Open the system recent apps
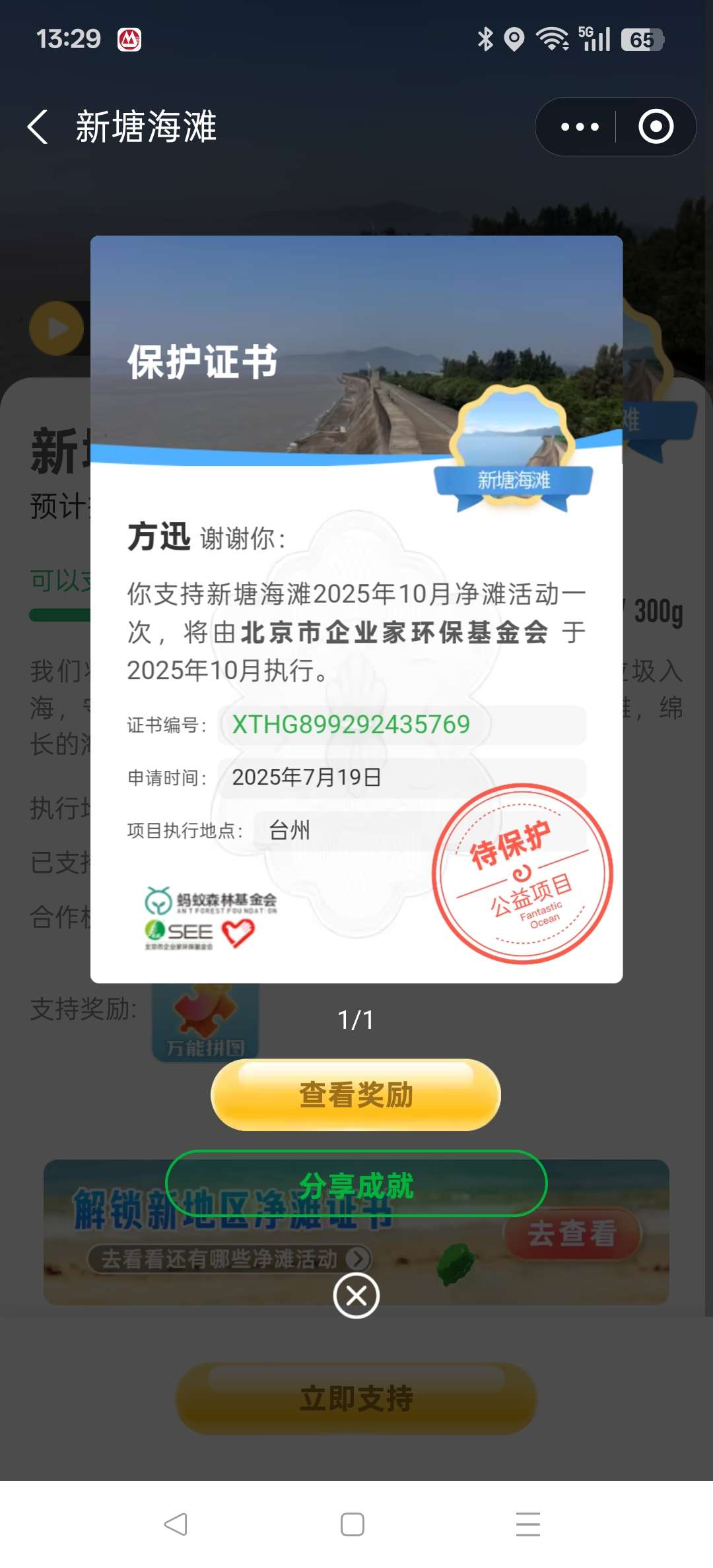713x1568 pixels. tap(527, 1524)
